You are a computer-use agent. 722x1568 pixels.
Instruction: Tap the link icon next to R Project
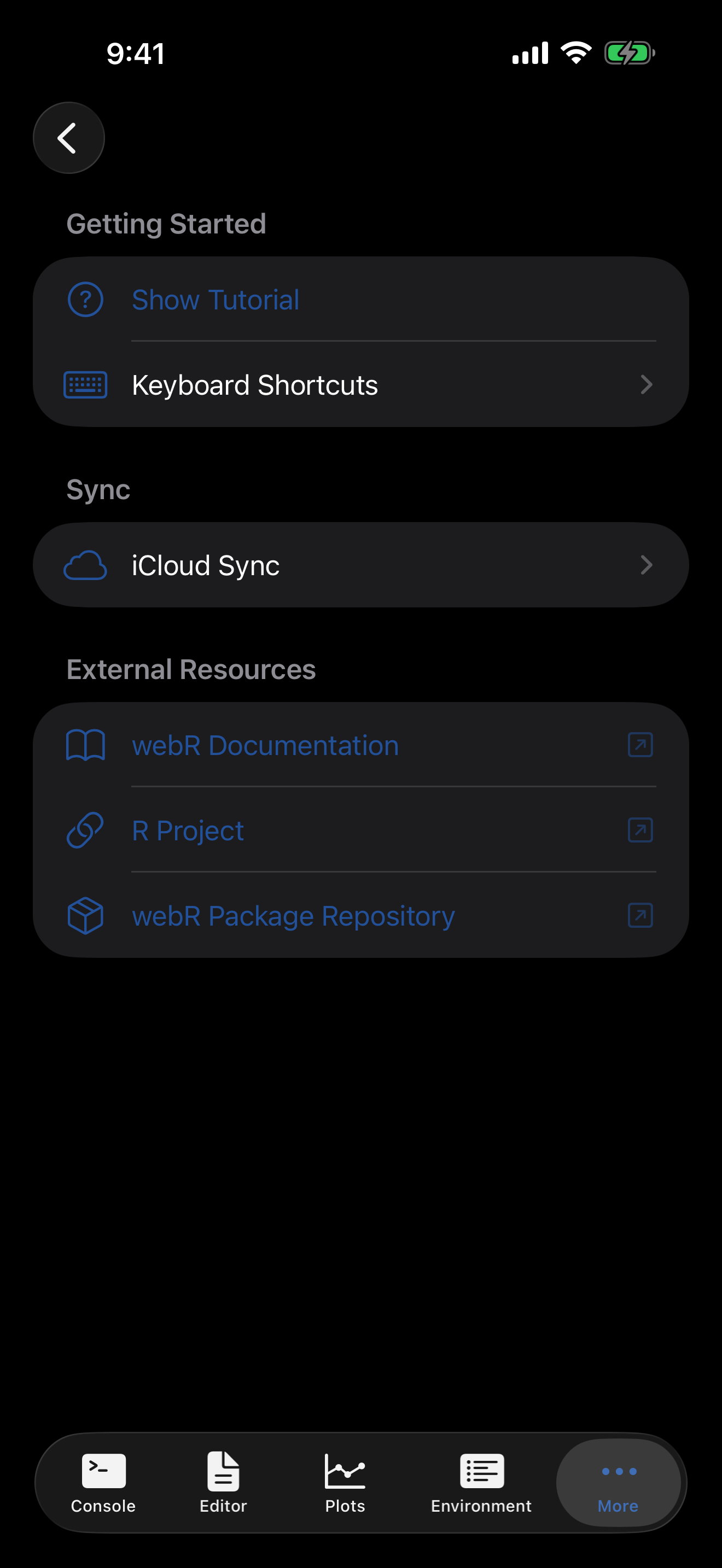point(85,830)
